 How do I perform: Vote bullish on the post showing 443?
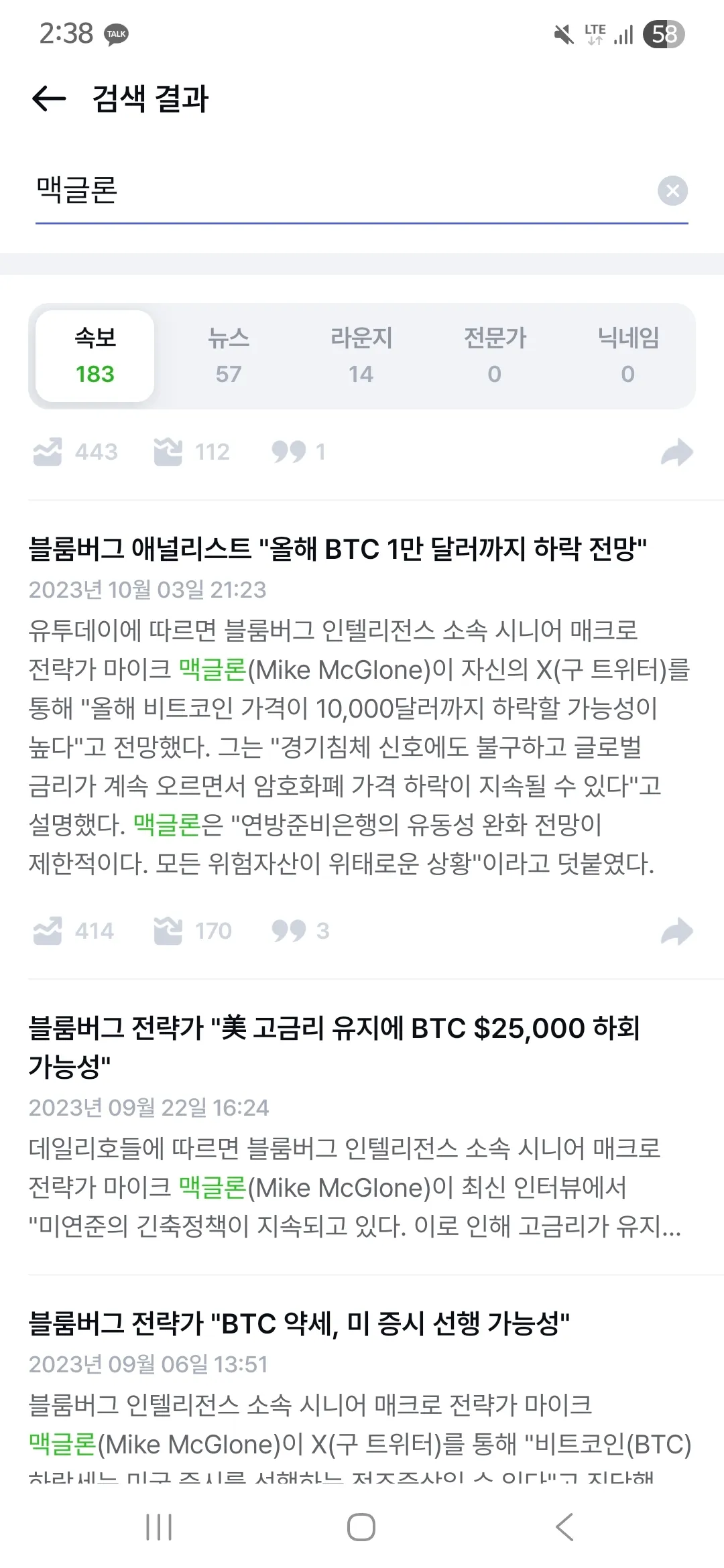point(48,452)
